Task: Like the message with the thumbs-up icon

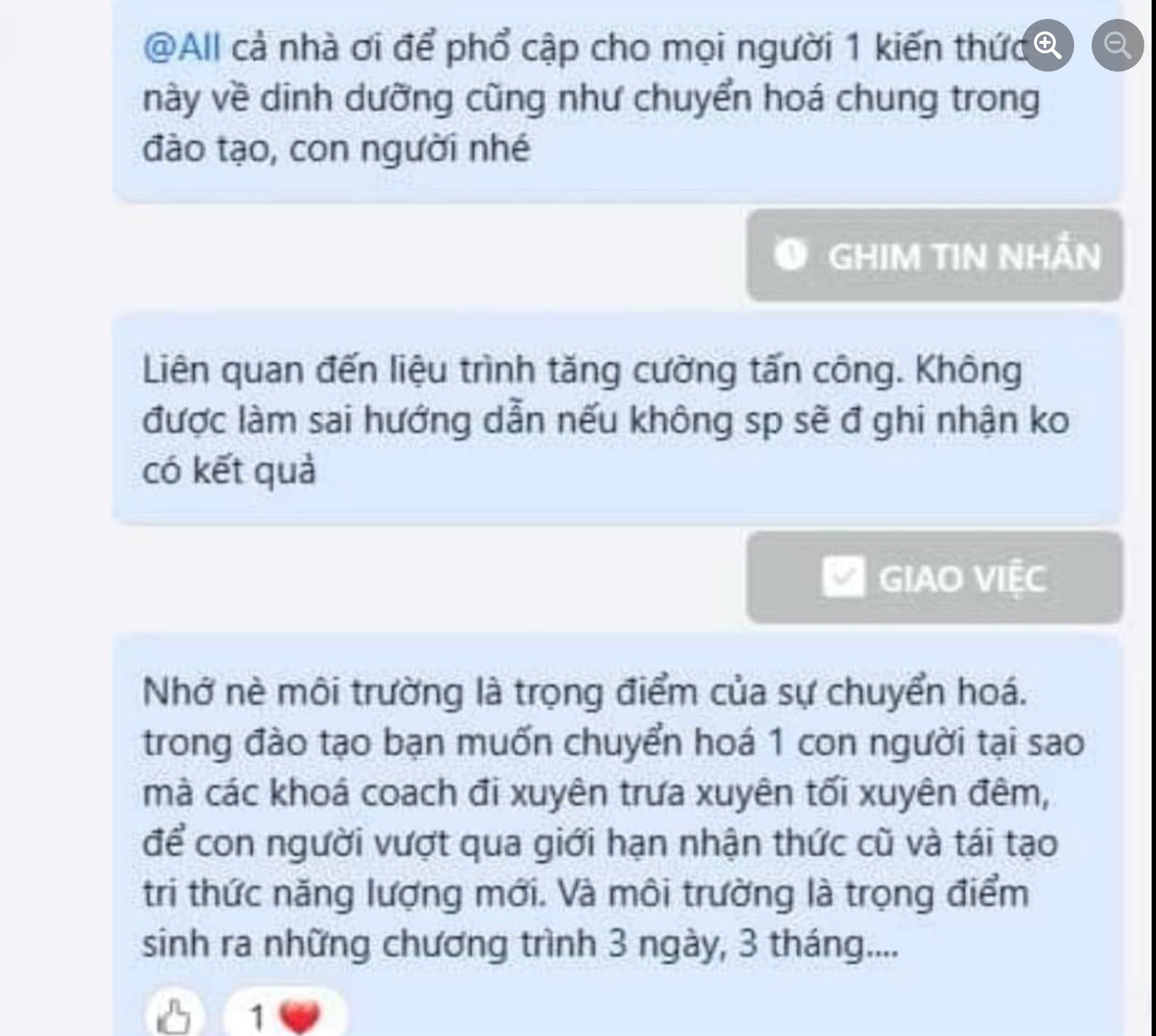Action: pyautogui.click(x=174, y=1016)
